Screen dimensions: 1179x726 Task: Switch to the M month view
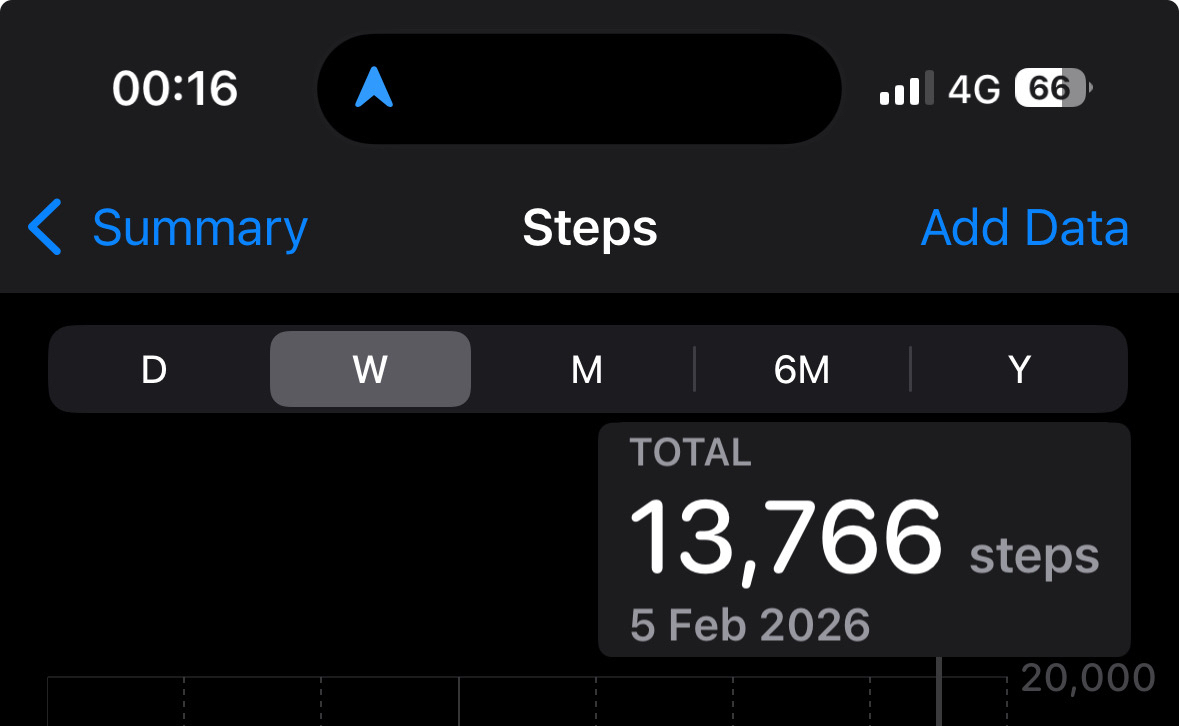(x=586, y=370)
